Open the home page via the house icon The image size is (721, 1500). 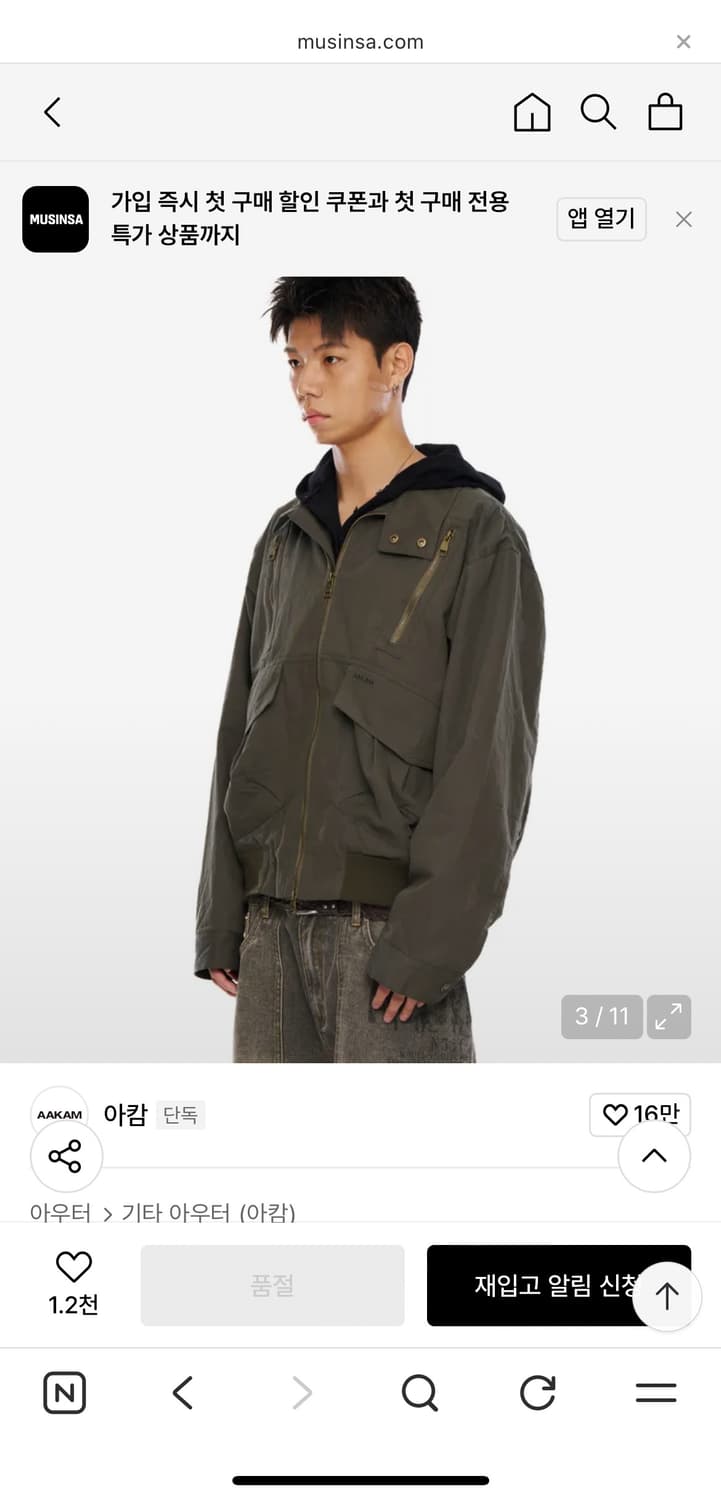532,113
